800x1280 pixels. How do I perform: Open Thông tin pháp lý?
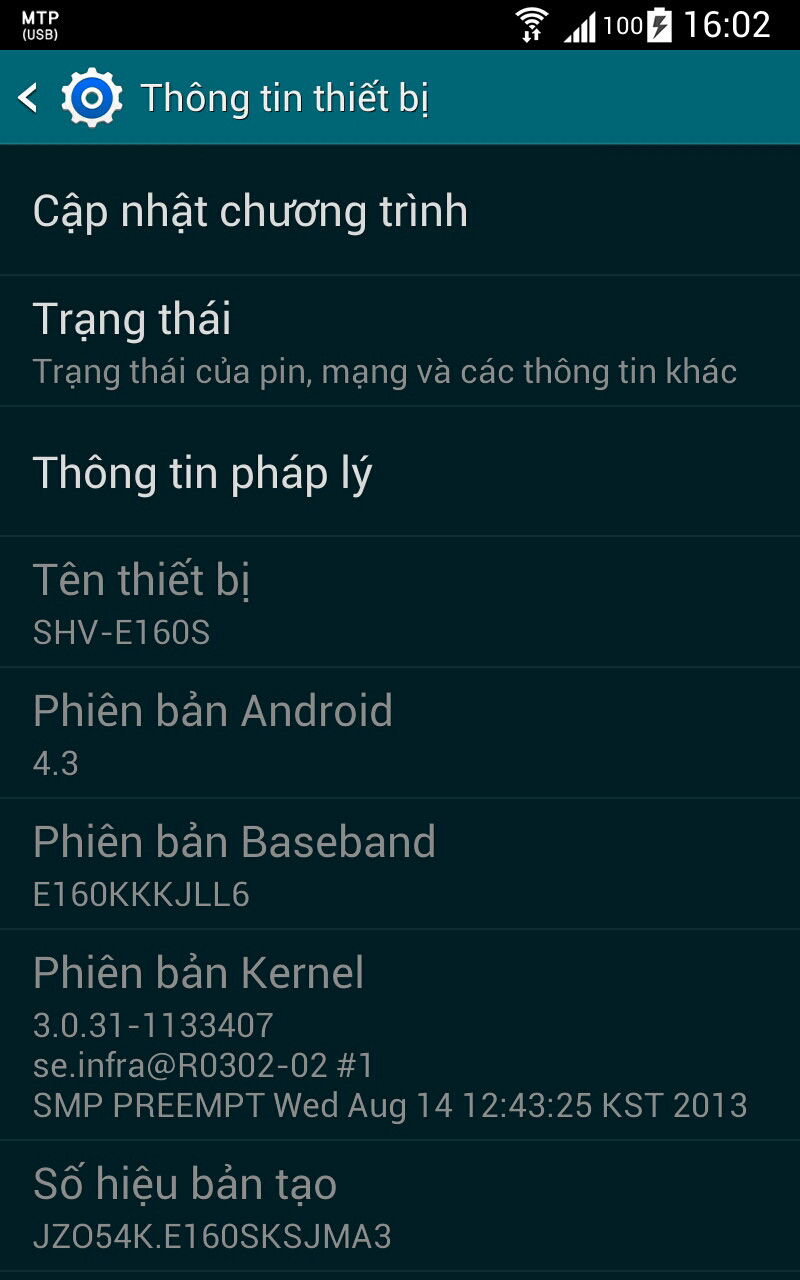click(400, 473)
